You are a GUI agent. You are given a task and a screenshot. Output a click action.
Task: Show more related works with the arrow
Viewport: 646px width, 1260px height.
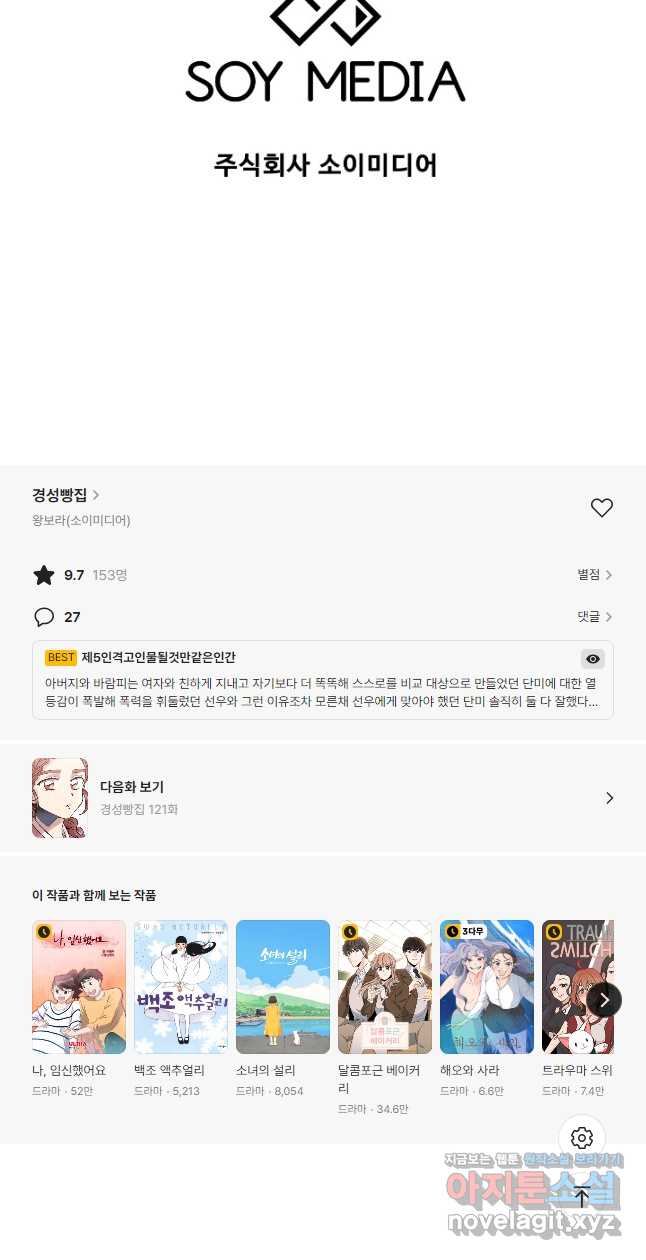pos(604,1000)
